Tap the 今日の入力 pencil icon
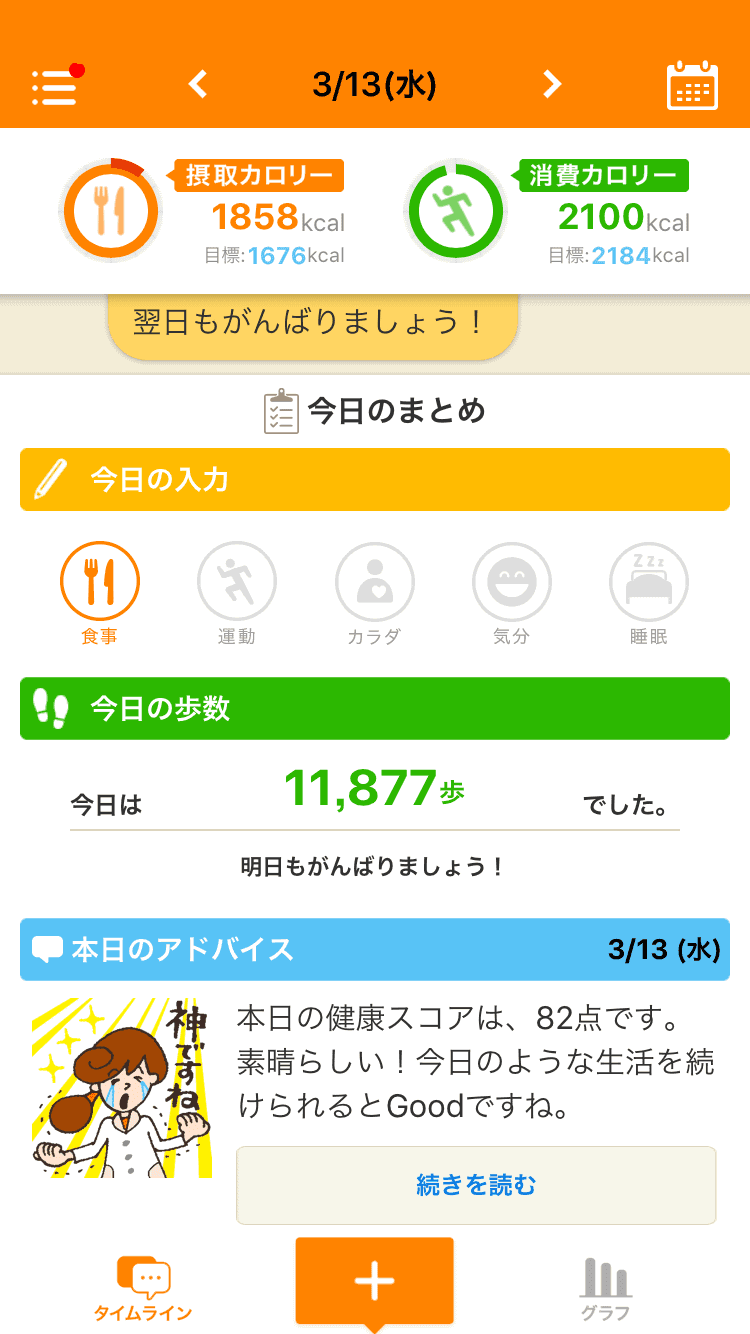The width and height of the screenshot is (750, 1334). click(x=50, y=480)
